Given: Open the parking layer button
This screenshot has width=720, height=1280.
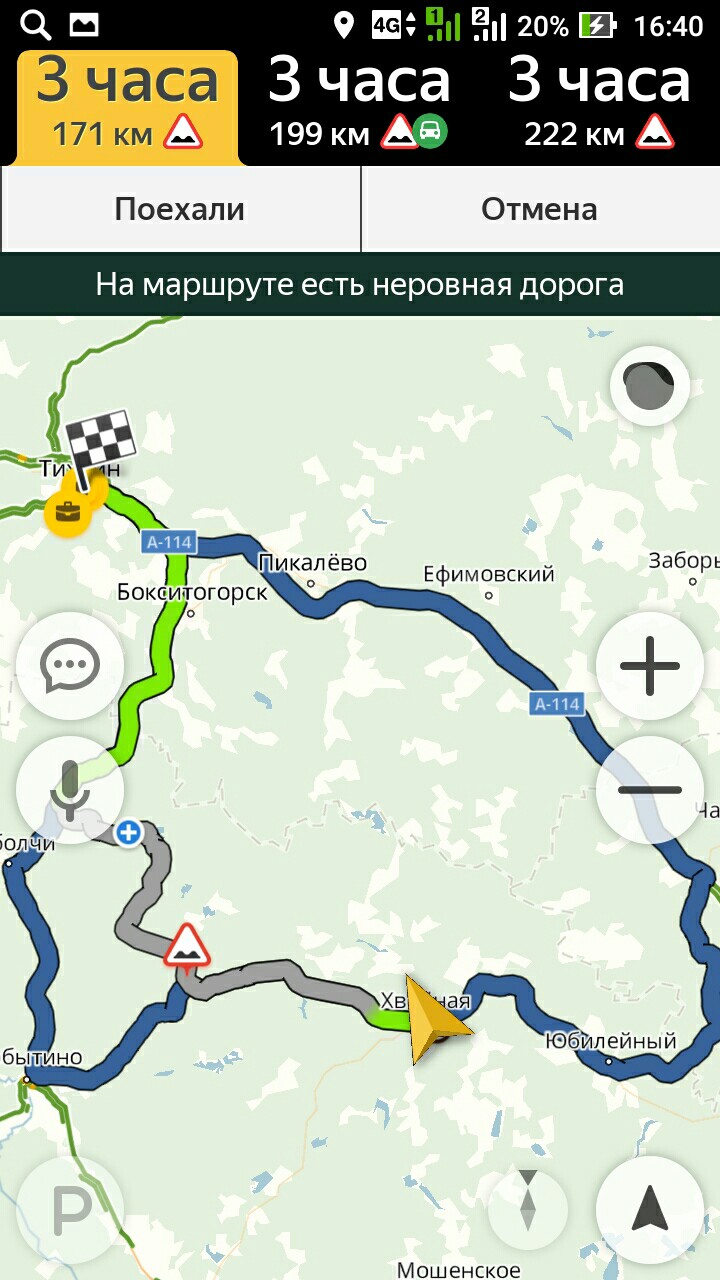Looking at the screenshot, I should coord(70,1210).
